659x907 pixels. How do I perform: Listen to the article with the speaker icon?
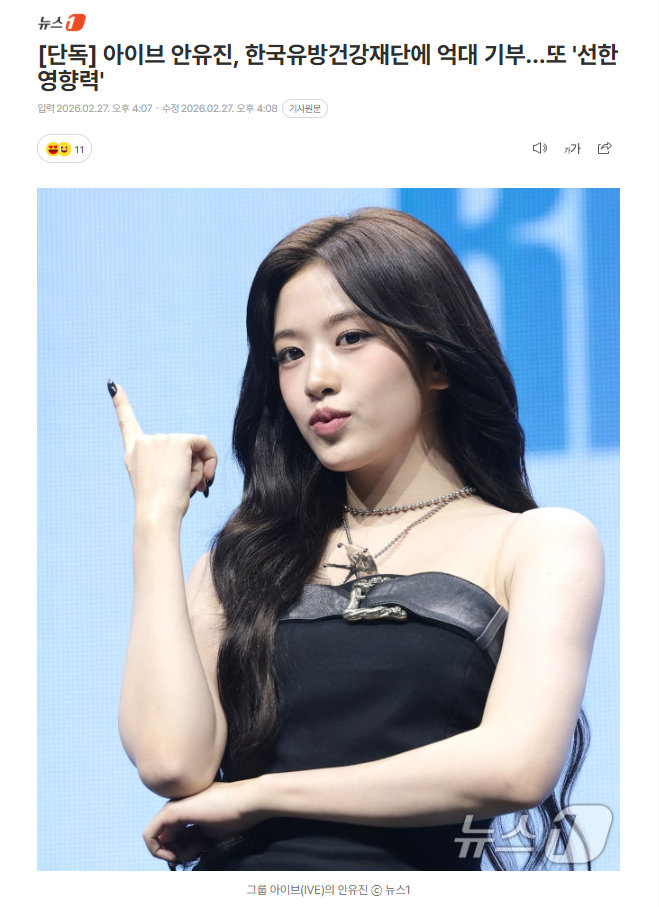[x=539, y=148]
